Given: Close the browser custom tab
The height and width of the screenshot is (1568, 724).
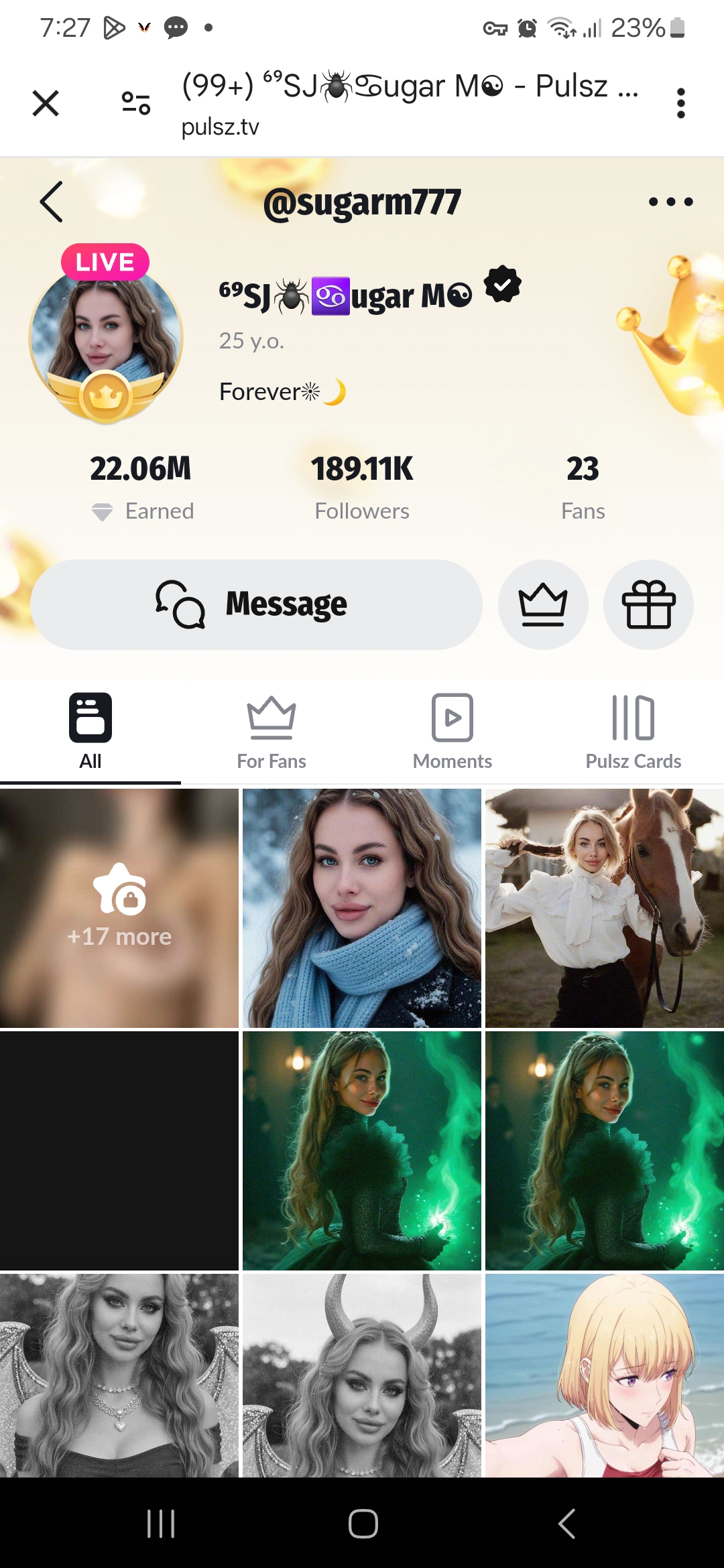Looking at the screenshot, I should [46, 103].
